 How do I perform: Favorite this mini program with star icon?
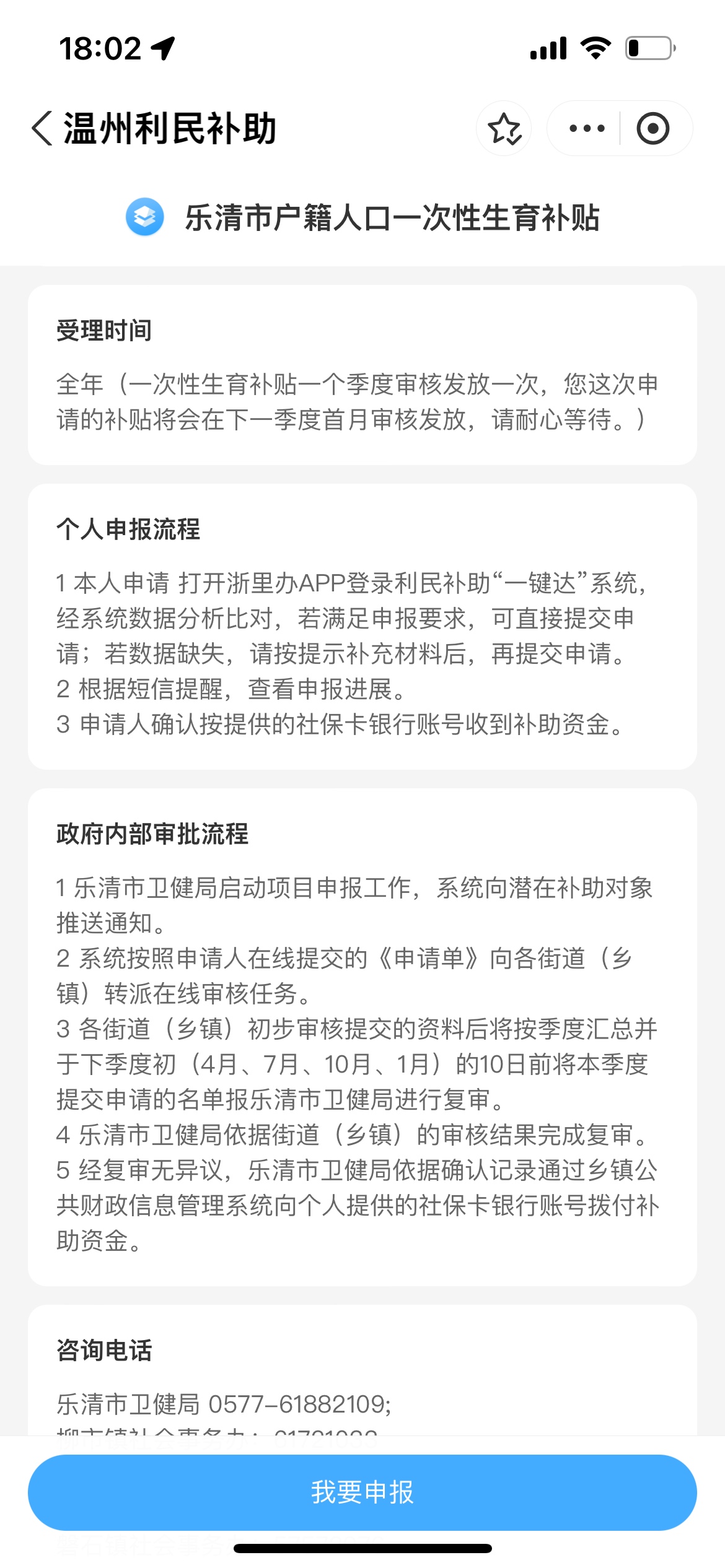[x=504, y=129]
